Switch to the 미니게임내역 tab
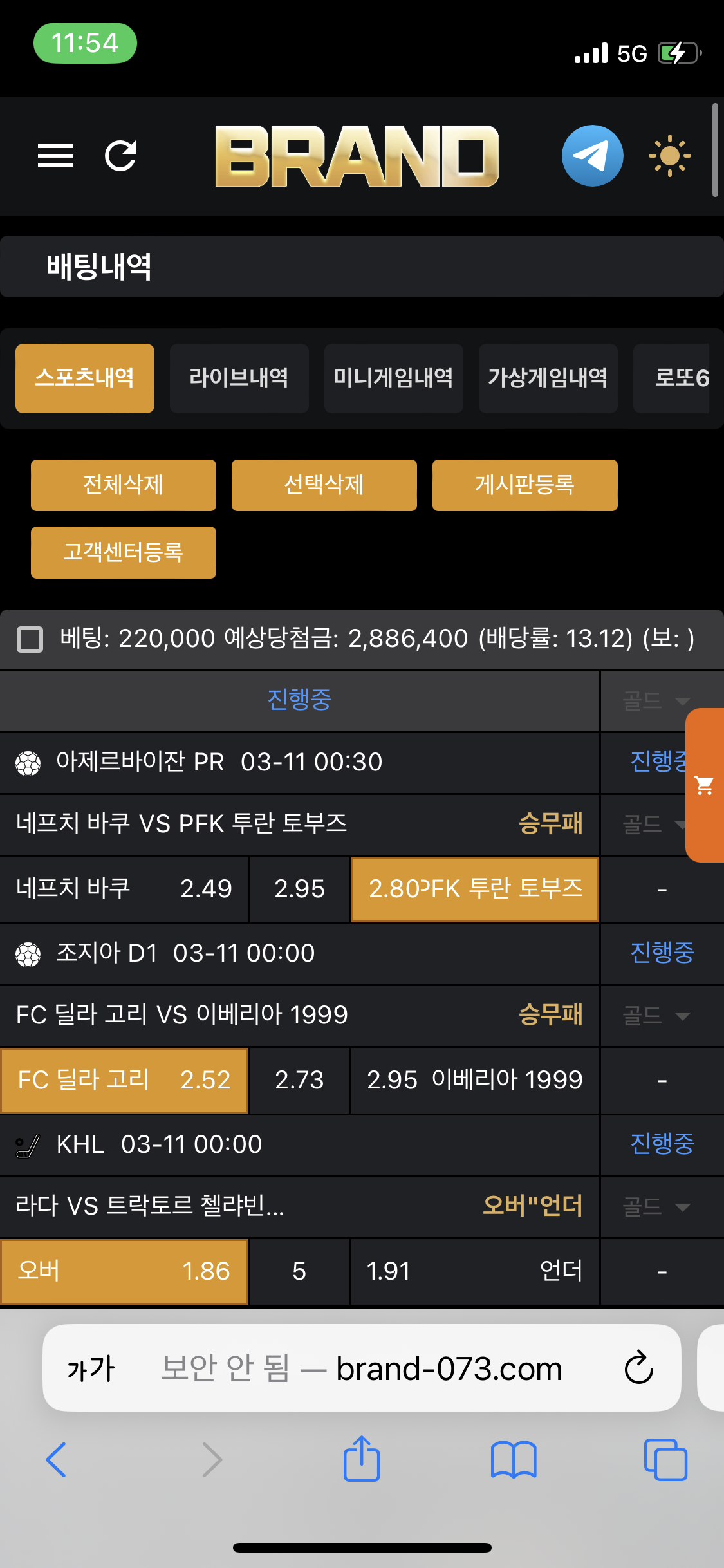724x1568 pixels. [x=393, y=378]
